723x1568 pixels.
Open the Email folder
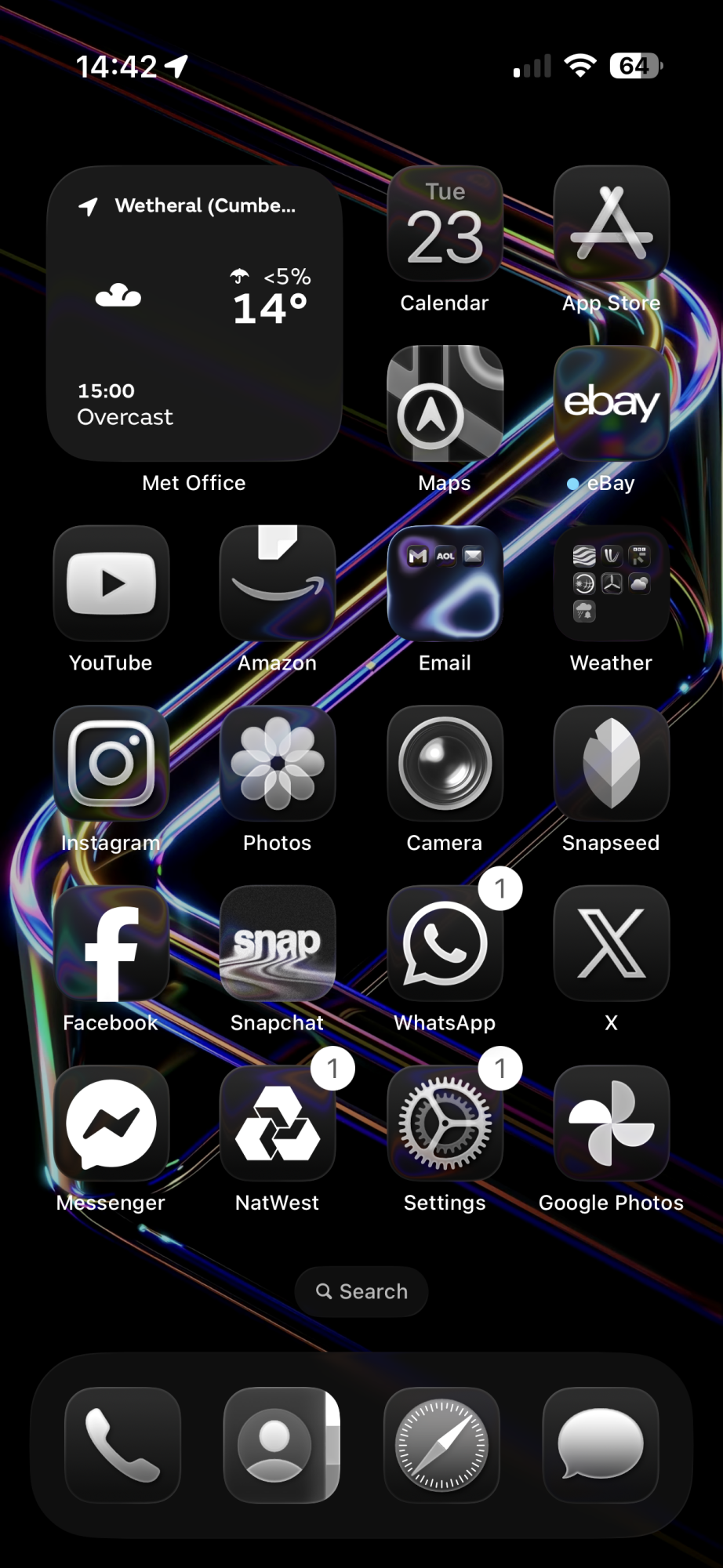coord(444,583)
